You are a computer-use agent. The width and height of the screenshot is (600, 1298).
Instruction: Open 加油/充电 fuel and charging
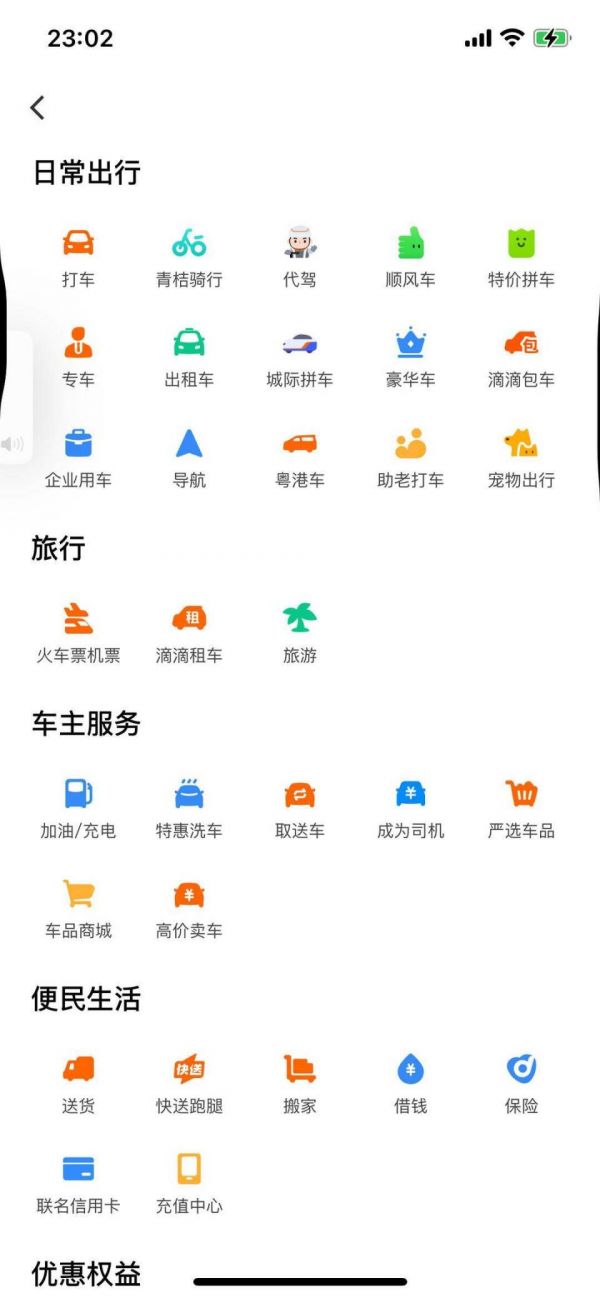pos(78,807)
